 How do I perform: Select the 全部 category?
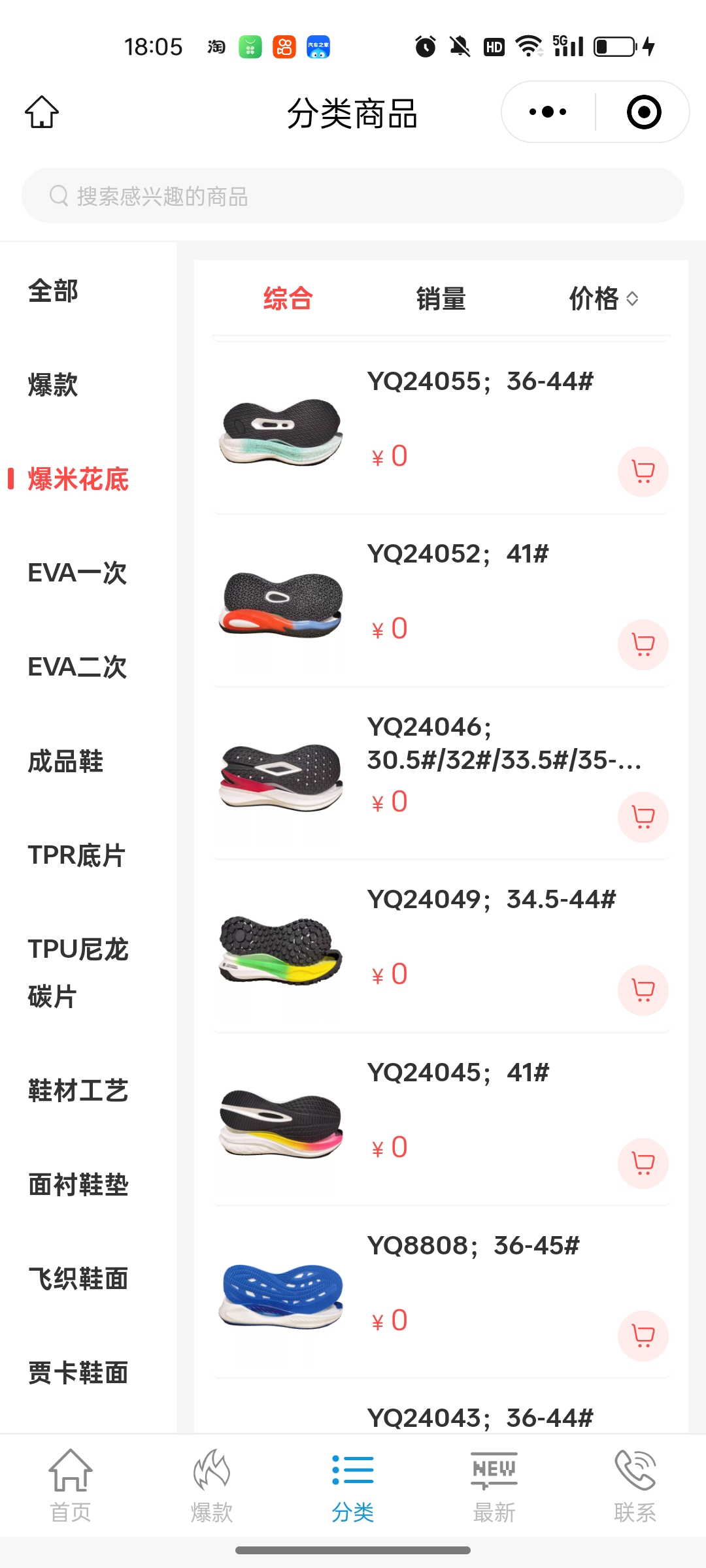(54, 291)
